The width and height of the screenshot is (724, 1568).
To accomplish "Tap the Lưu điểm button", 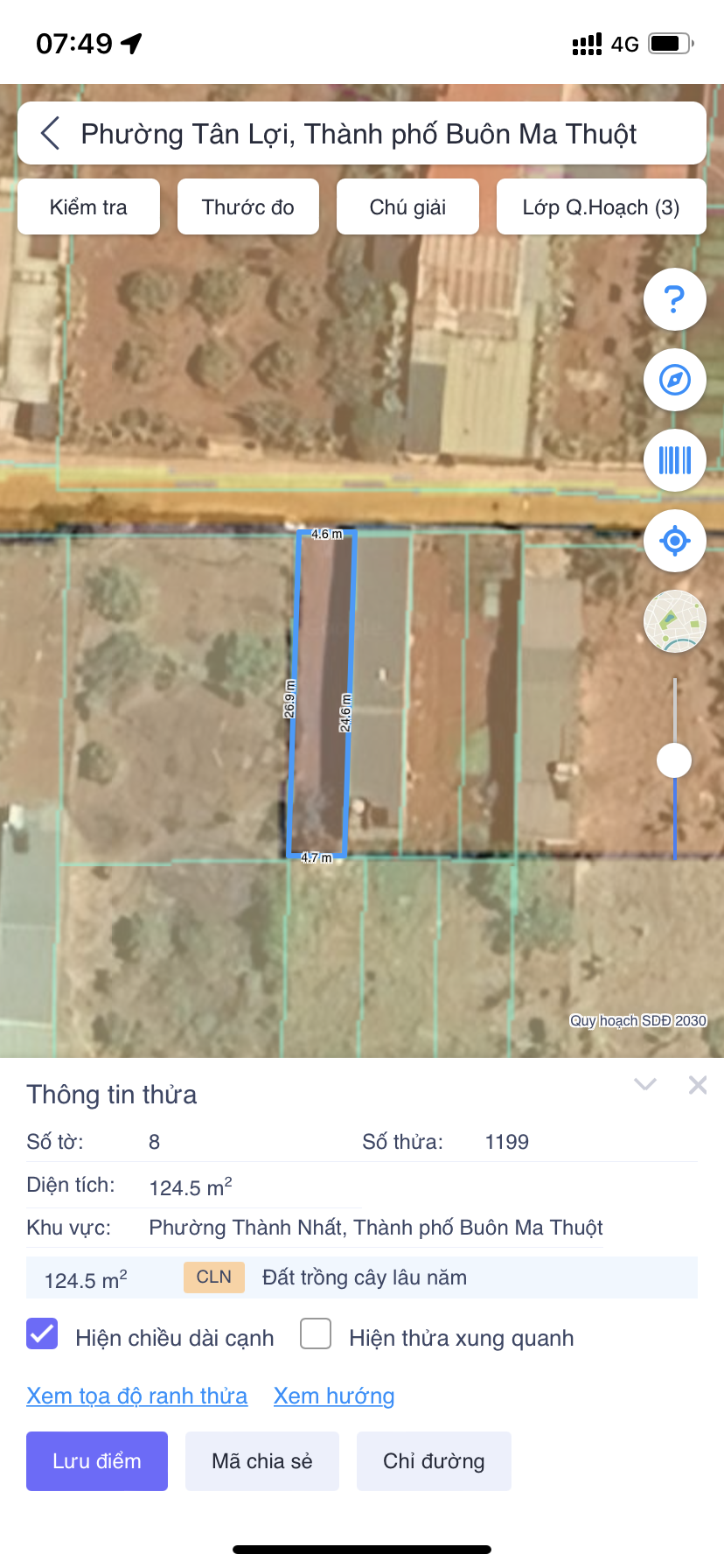I will coord(97,1461).
